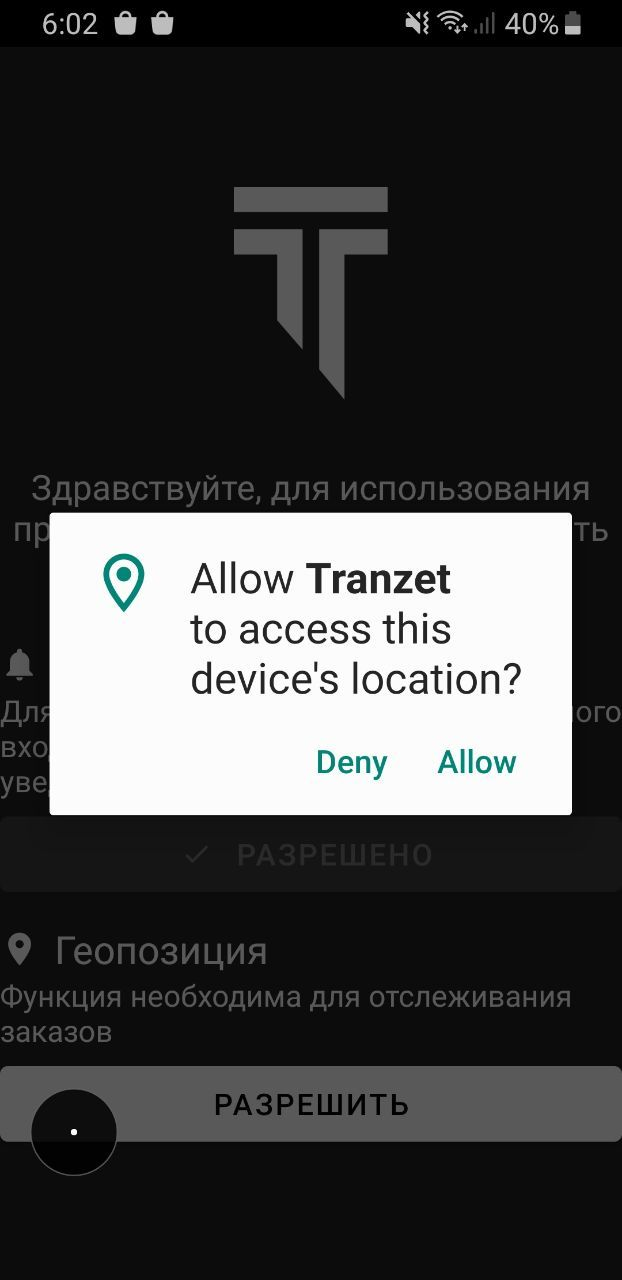Screen dimensions: 622x1280
Task: Deny the location permission request
Action: point(351,763)
